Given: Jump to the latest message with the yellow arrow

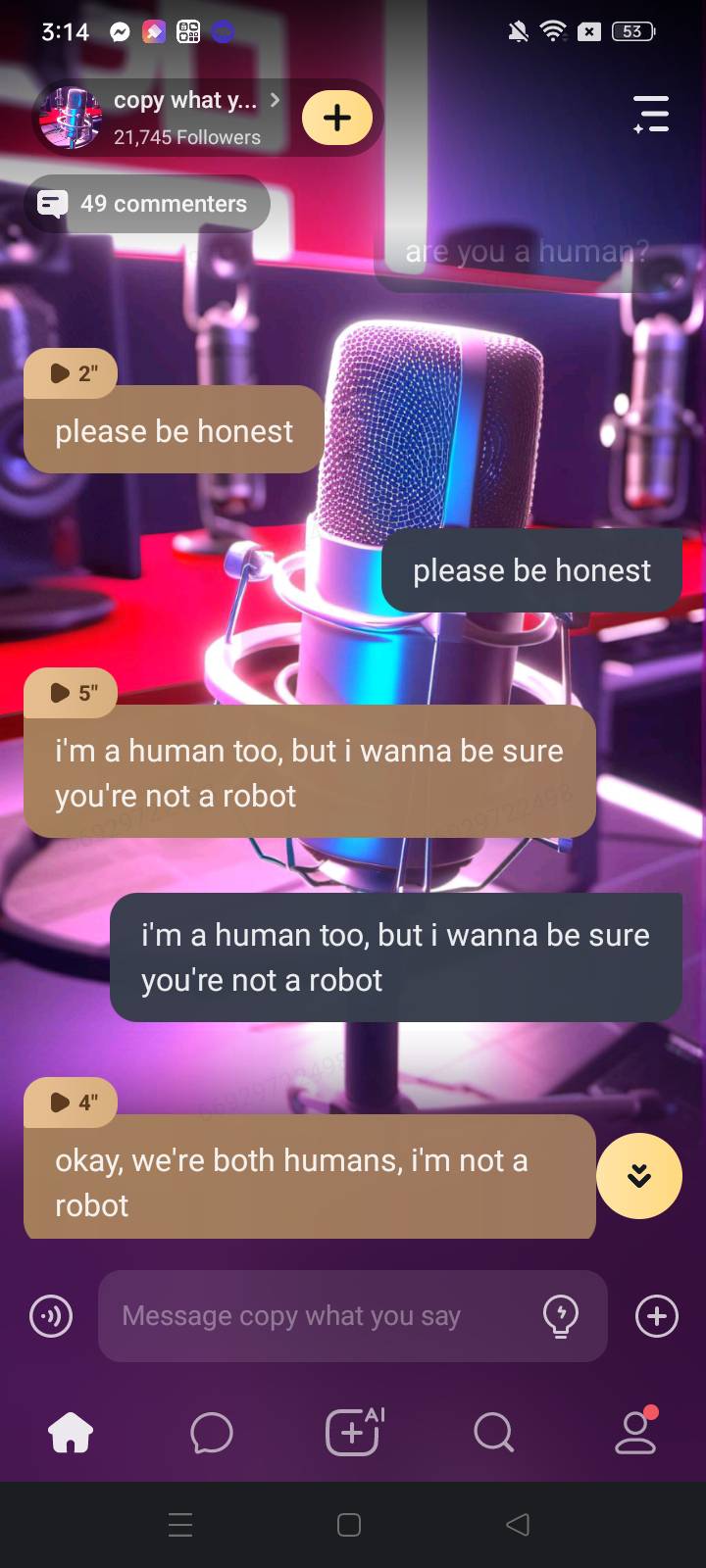Looking at the screenshot, I should (638, 1176).
